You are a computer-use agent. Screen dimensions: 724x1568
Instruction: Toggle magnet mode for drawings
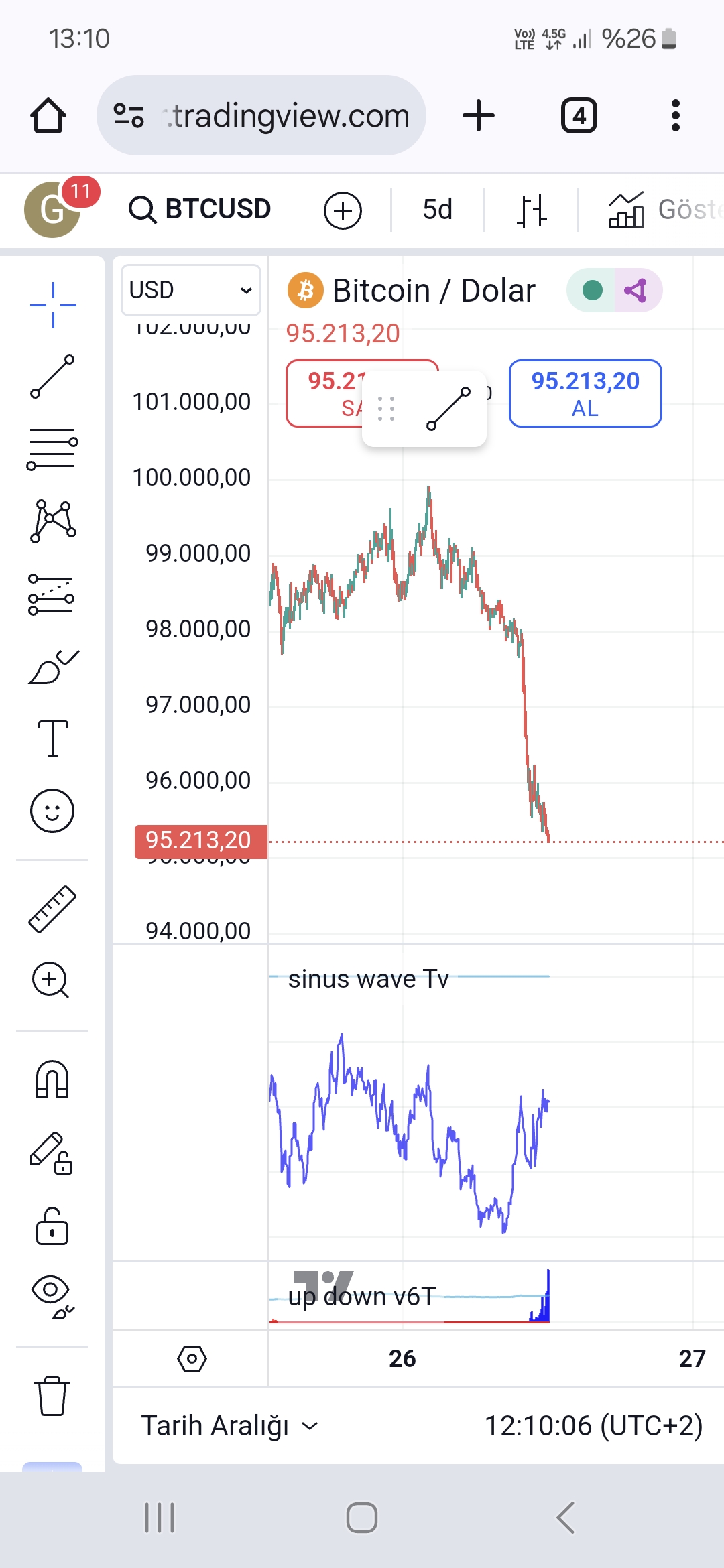pyautogui.click(x=52, y=1080)
